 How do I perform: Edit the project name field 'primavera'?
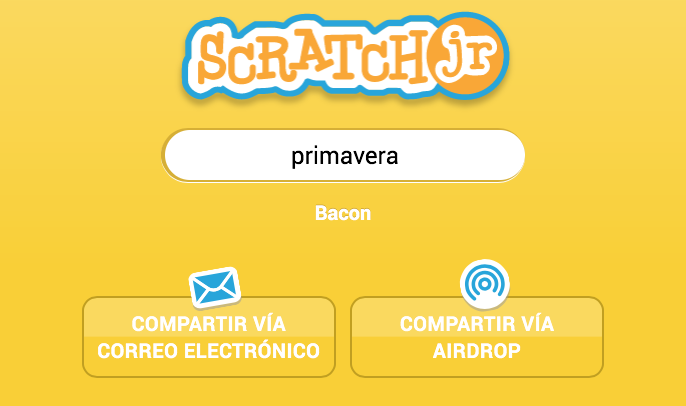click(344, 156)
